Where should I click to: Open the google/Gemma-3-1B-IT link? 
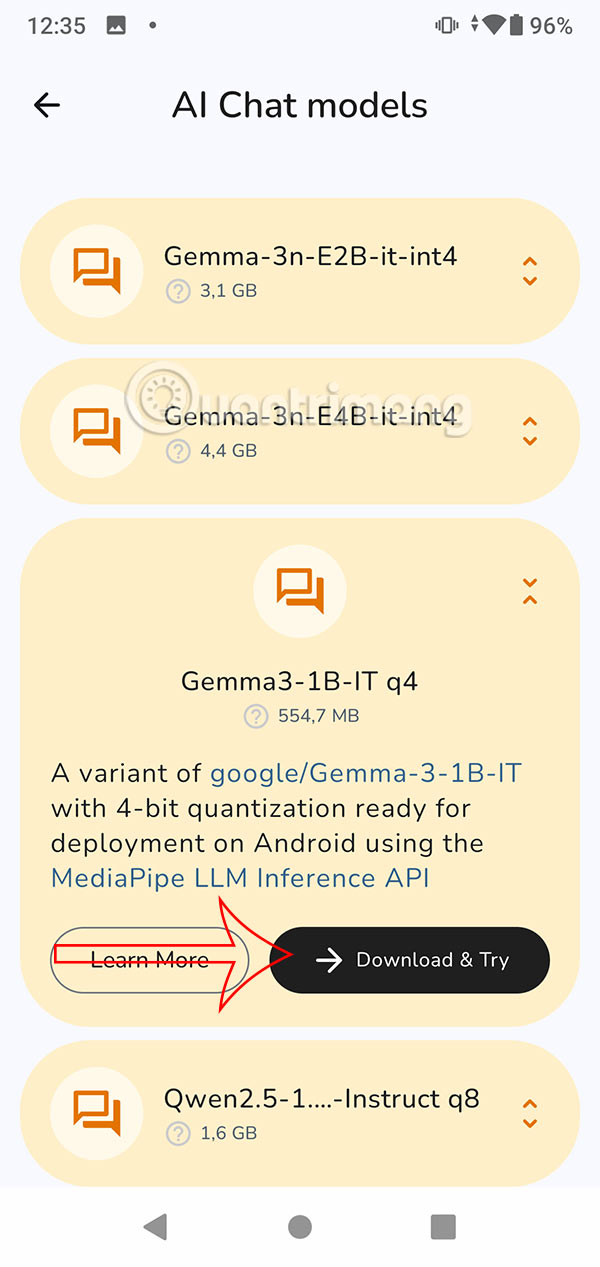[x=365, y=773]
